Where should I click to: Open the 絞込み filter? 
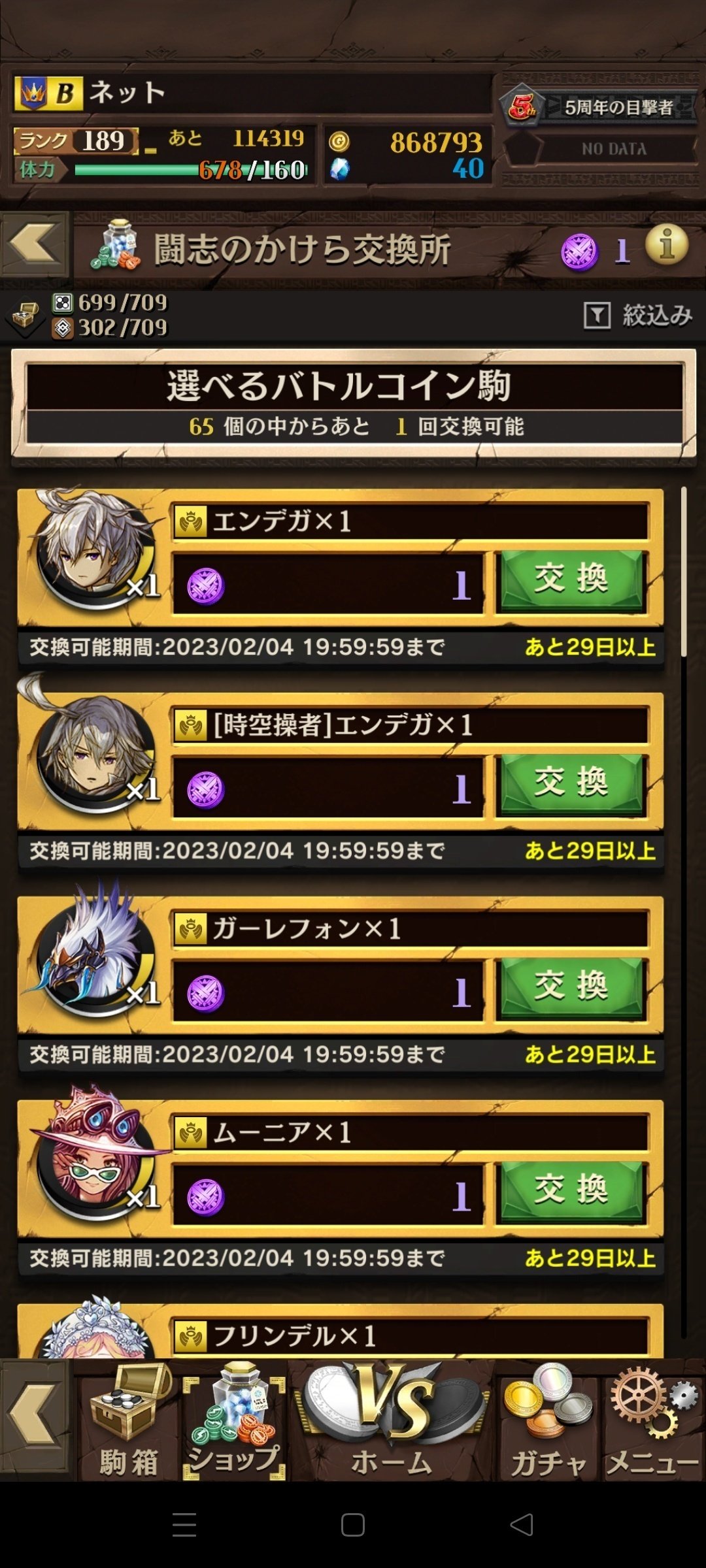pyautogui.click(x=638, y=316)
